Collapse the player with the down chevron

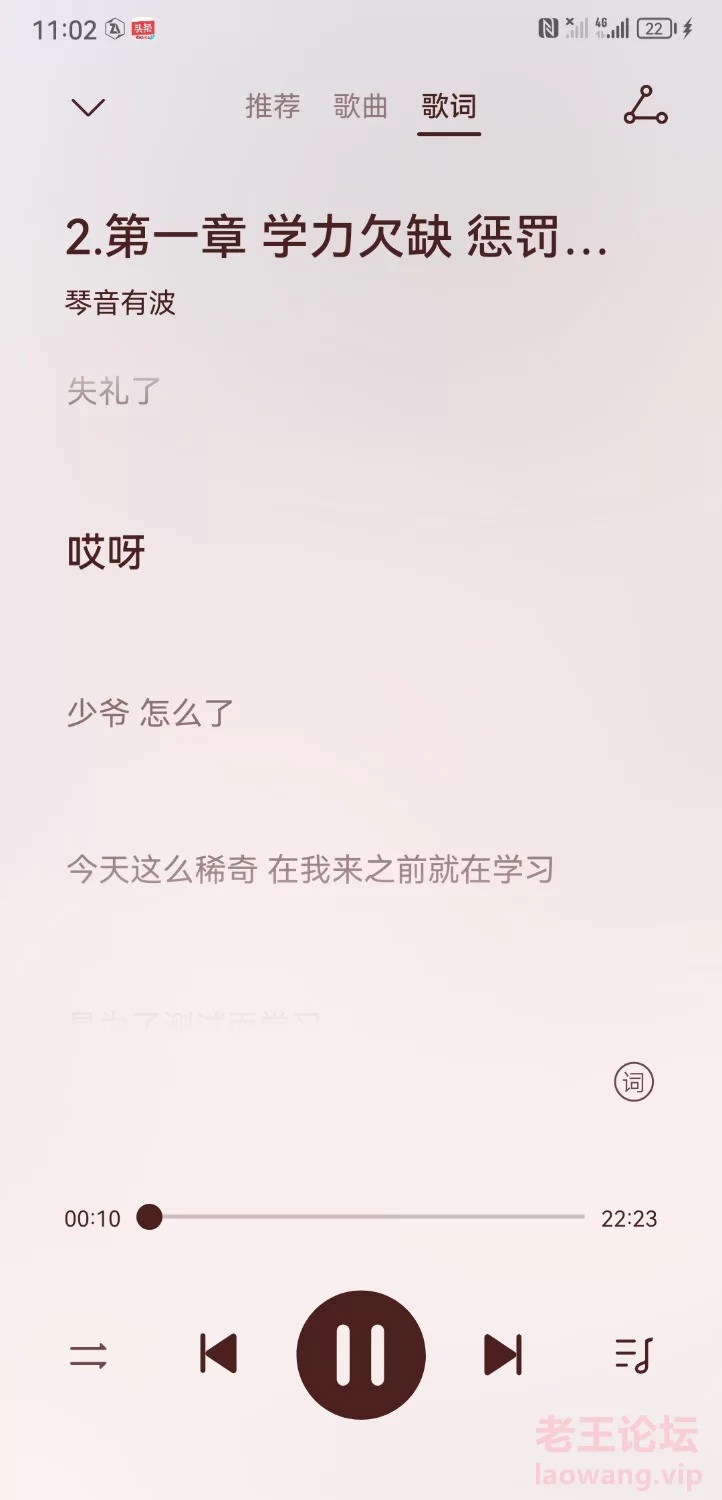tap(88, 107)
